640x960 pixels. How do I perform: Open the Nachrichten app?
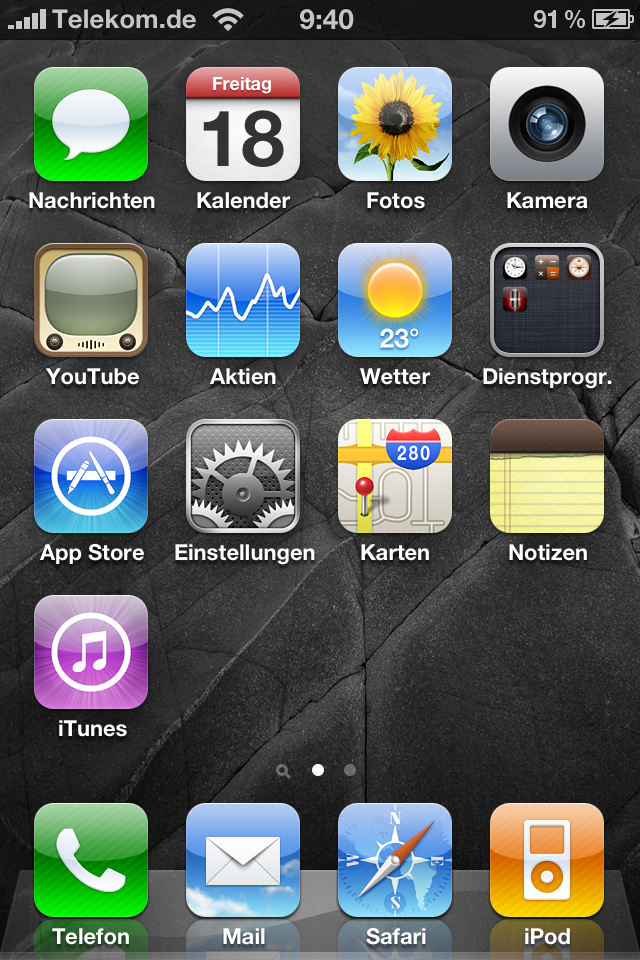91,124
